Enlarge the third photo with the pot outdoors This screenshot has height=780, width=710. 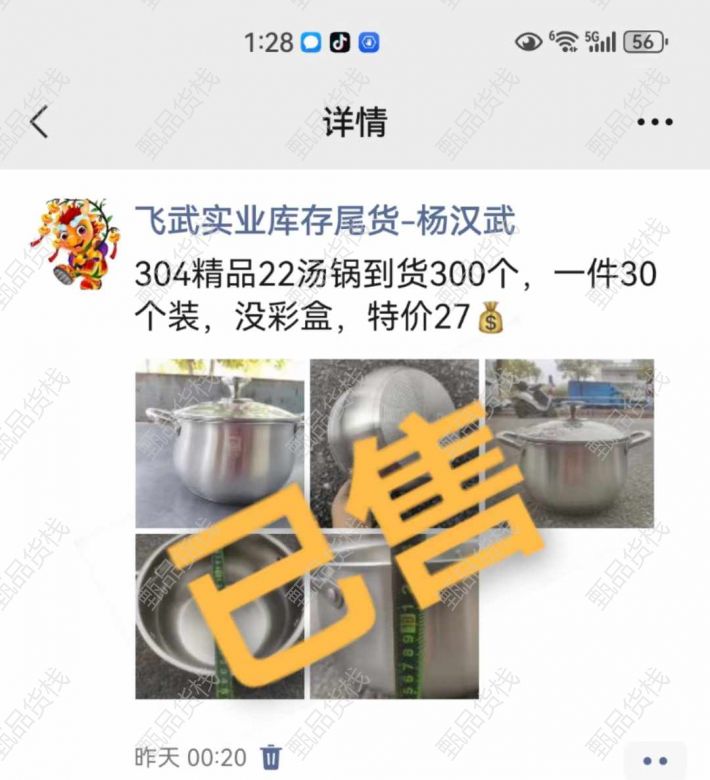569,443
